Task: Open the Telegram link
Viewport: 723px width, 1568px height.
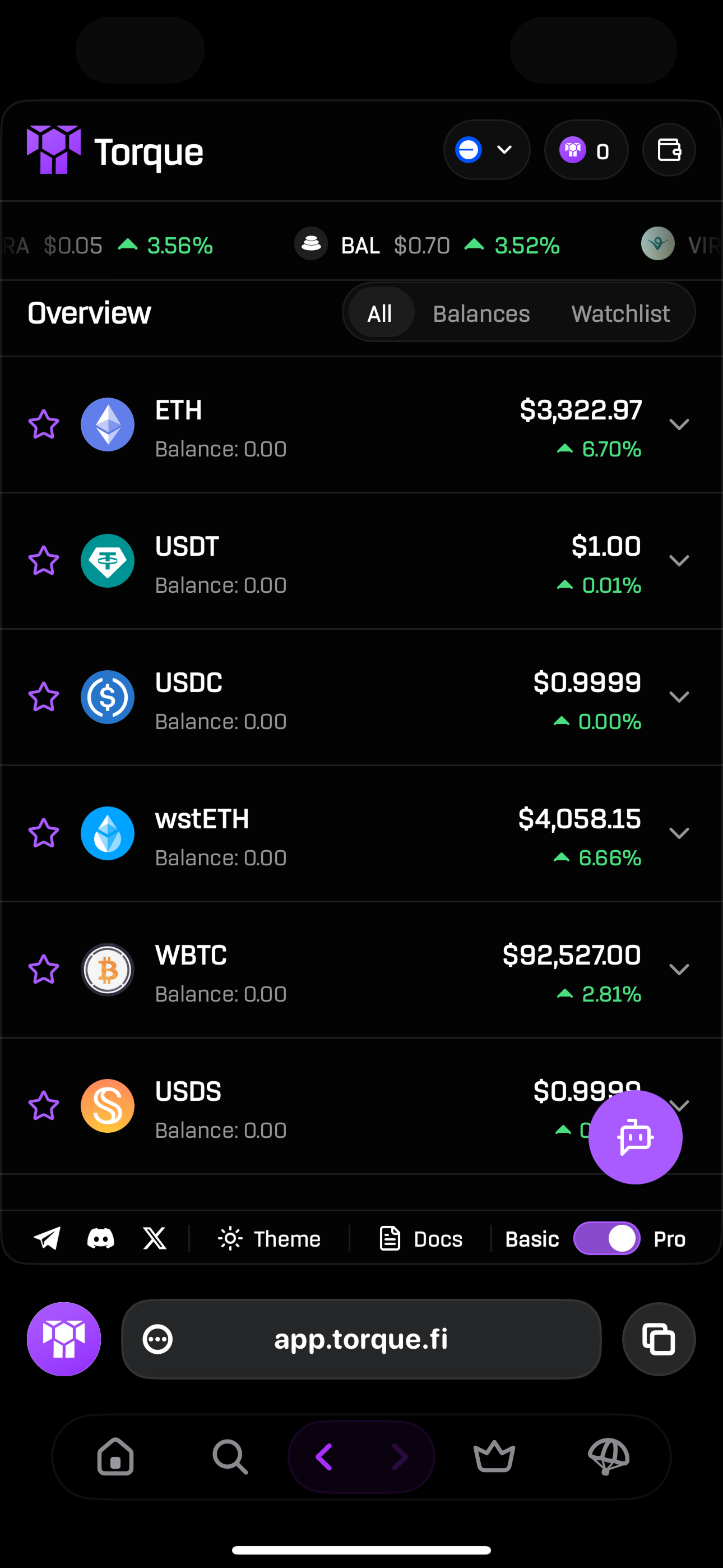Action: tap(47, 1239)
